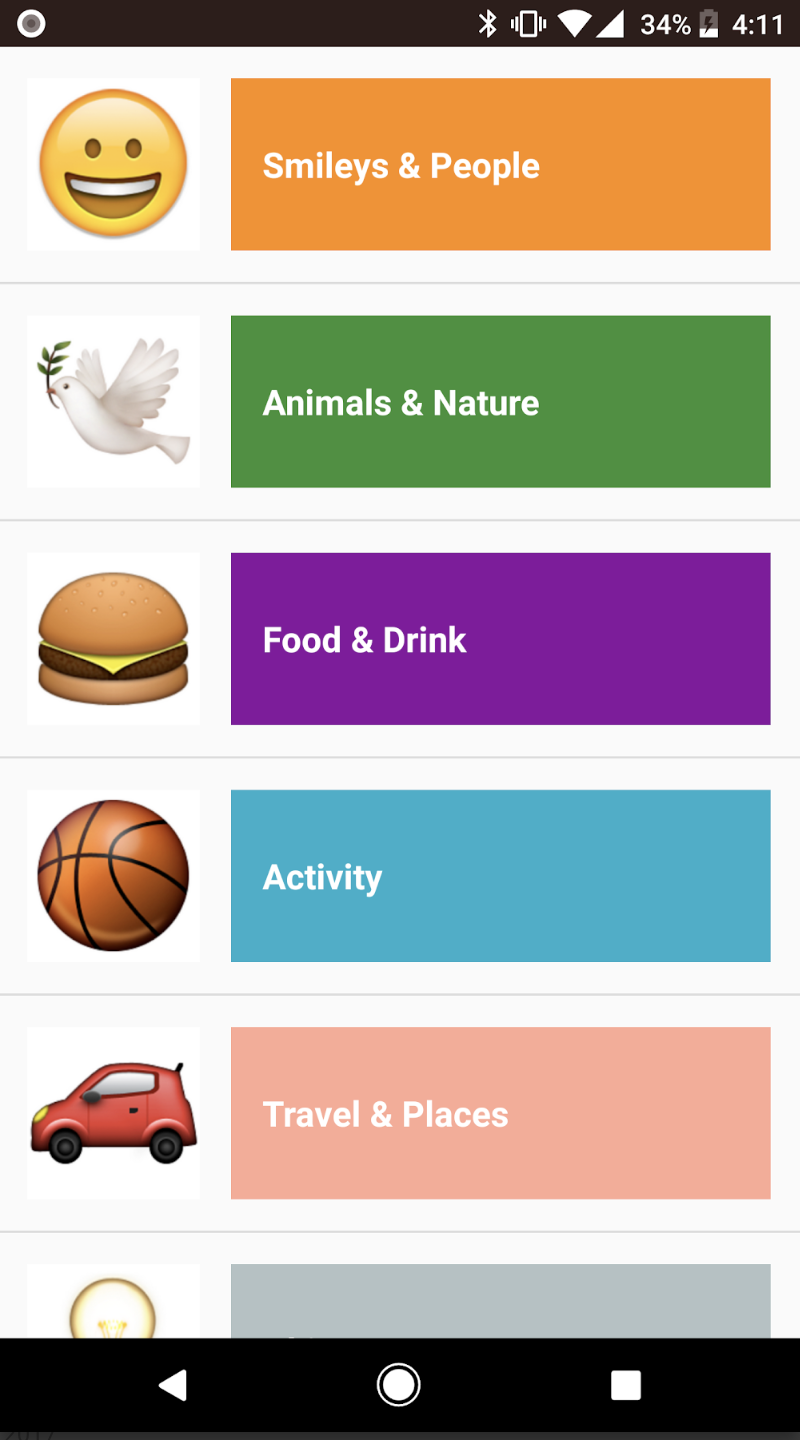Open the Food & Drink category
Image resolution: width=800 pixels, height=1440 pixels.
click(500, 638)
